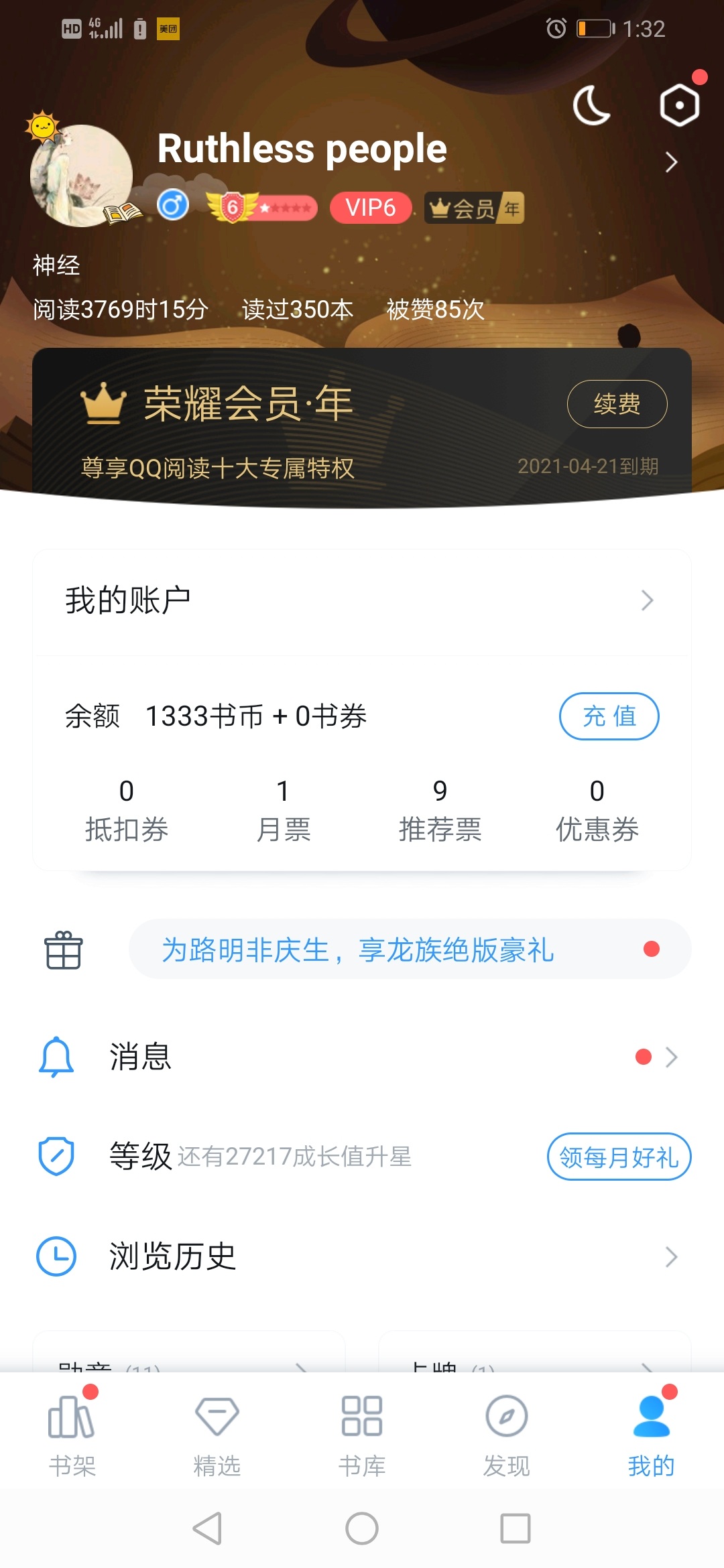Viewport: 724px width, 1568px height.
Task: View 月票 monthly tickets
Action: [x=283, y=811]
